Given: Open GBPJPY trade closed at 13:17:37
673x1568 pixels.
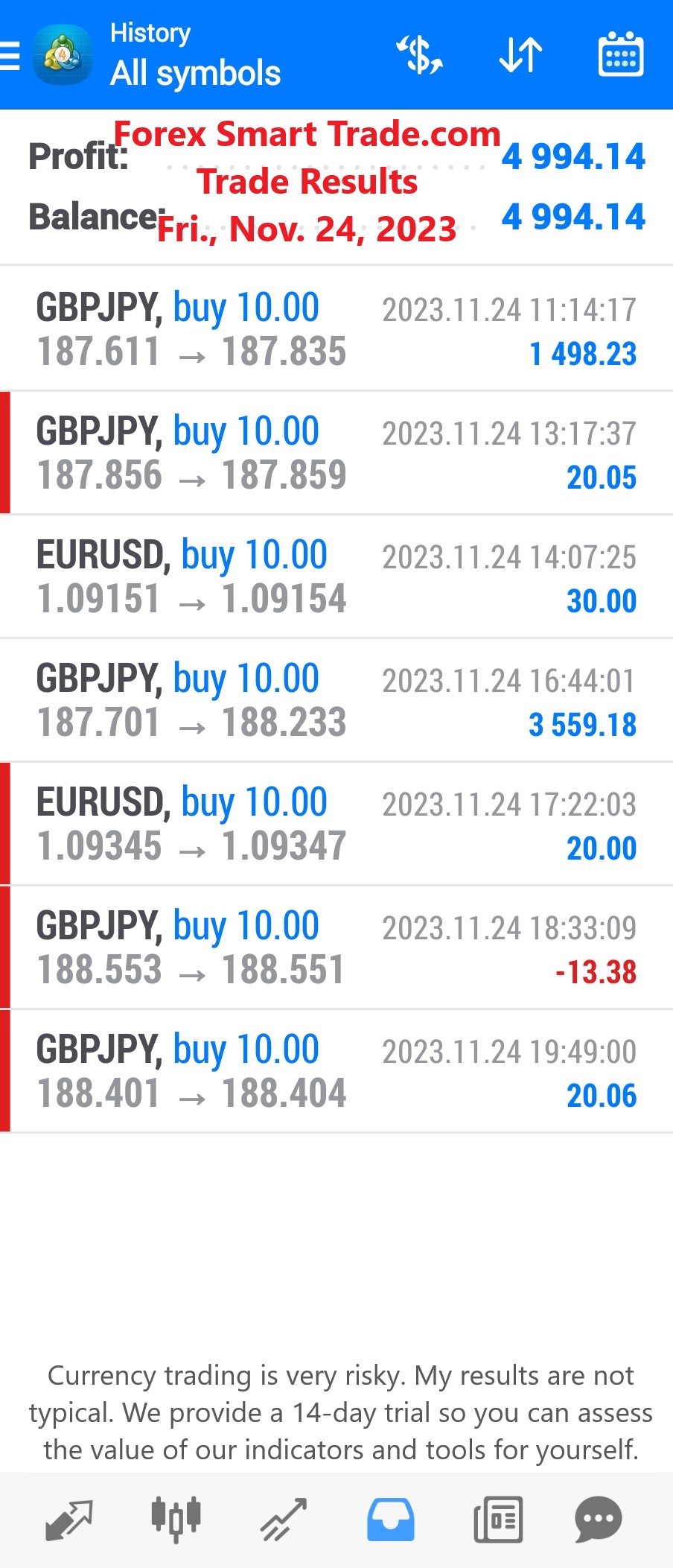Looking at the screenshot, I should [336, 453].
